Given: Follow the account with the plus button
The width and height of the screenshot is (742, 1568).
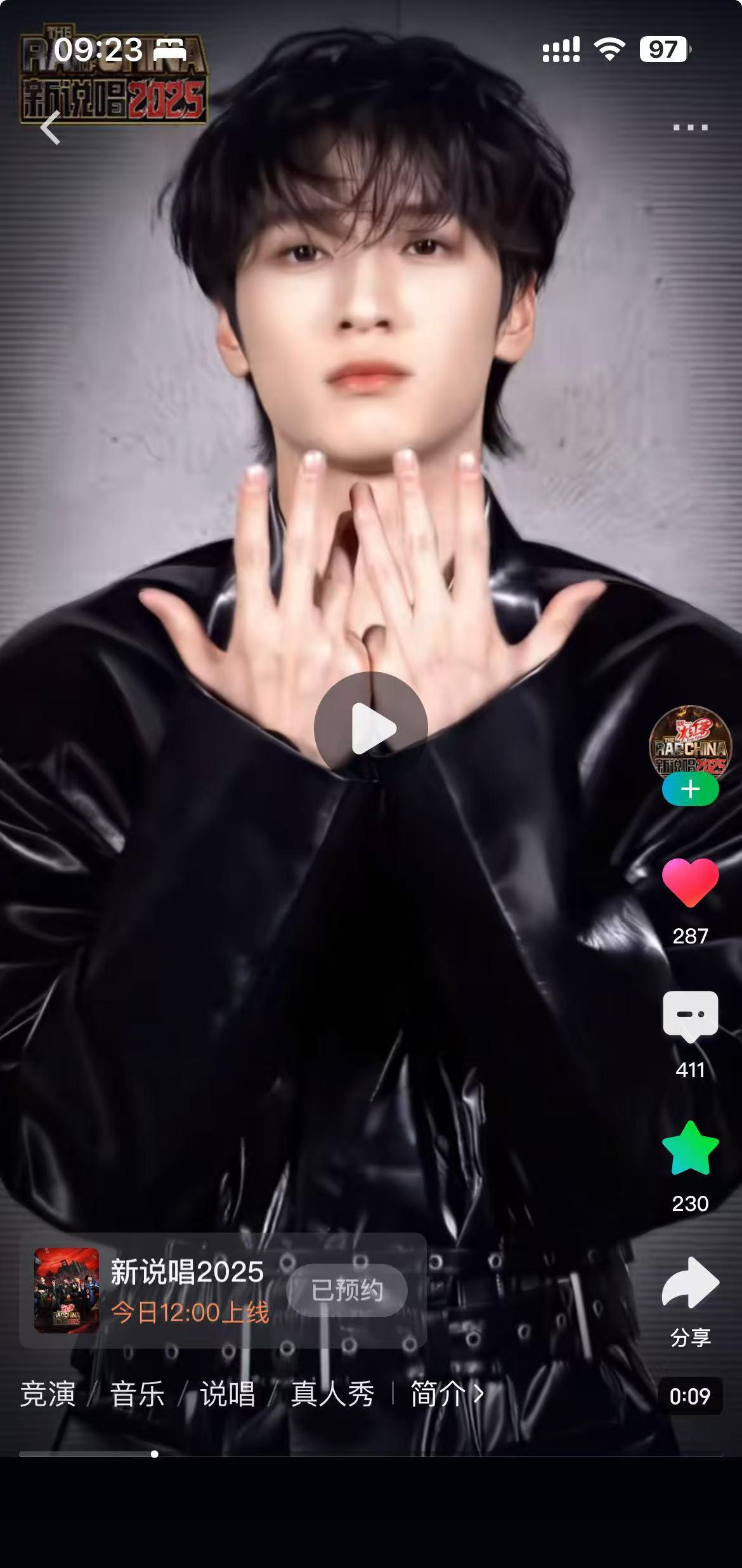Looking at the screenshot, I should click(x=690, y=789).
